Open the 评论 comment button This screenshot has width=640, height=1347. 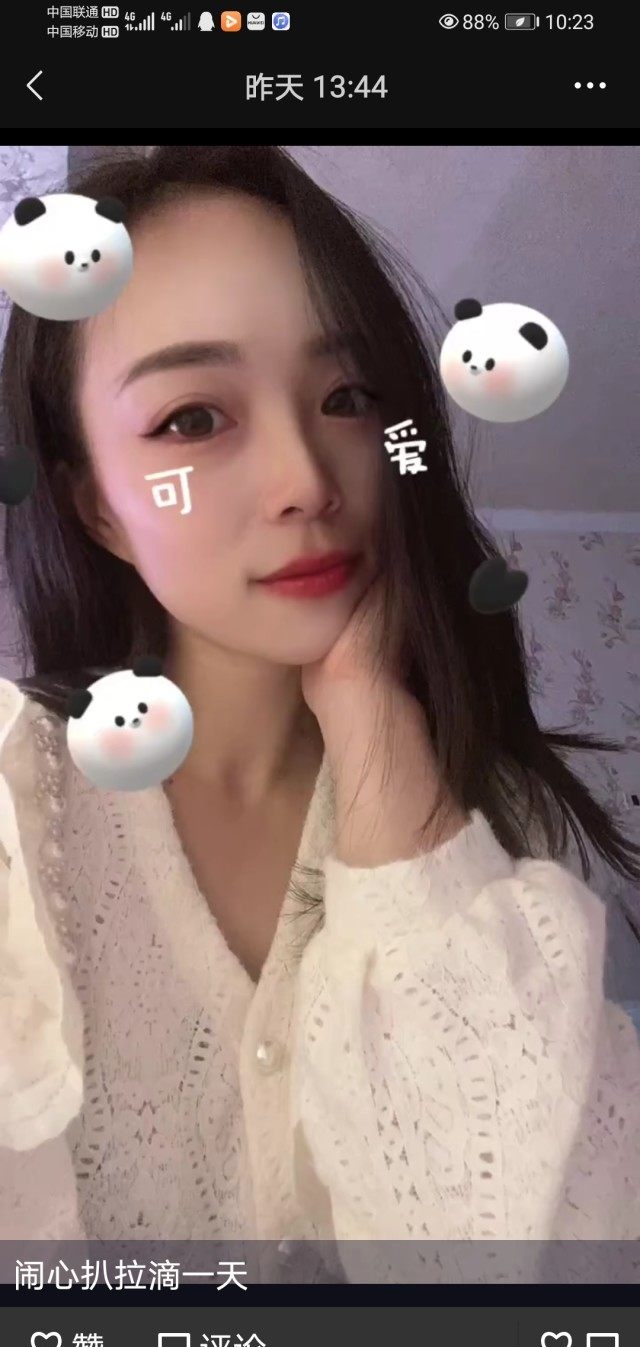coord(212,1338)
